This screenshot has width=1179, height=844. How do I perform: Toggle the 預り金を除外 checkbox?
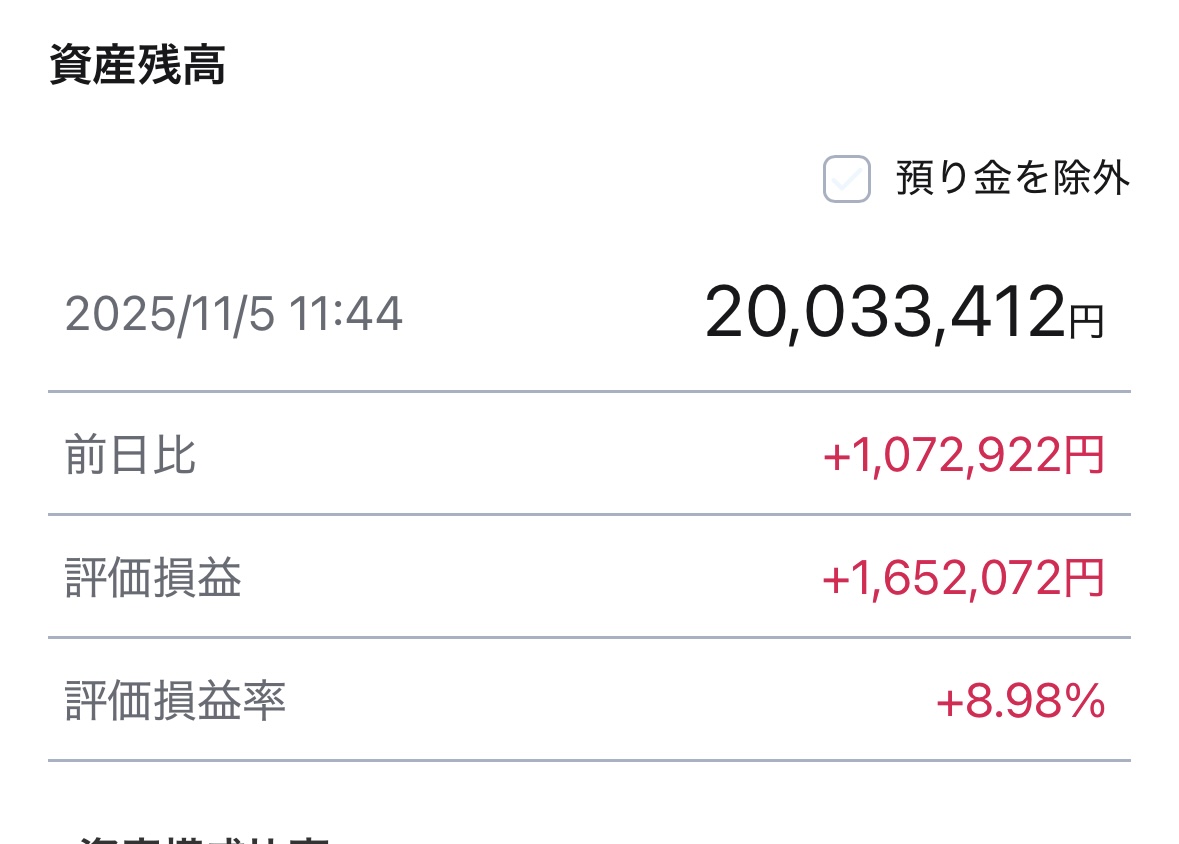[x=846, y=180]
